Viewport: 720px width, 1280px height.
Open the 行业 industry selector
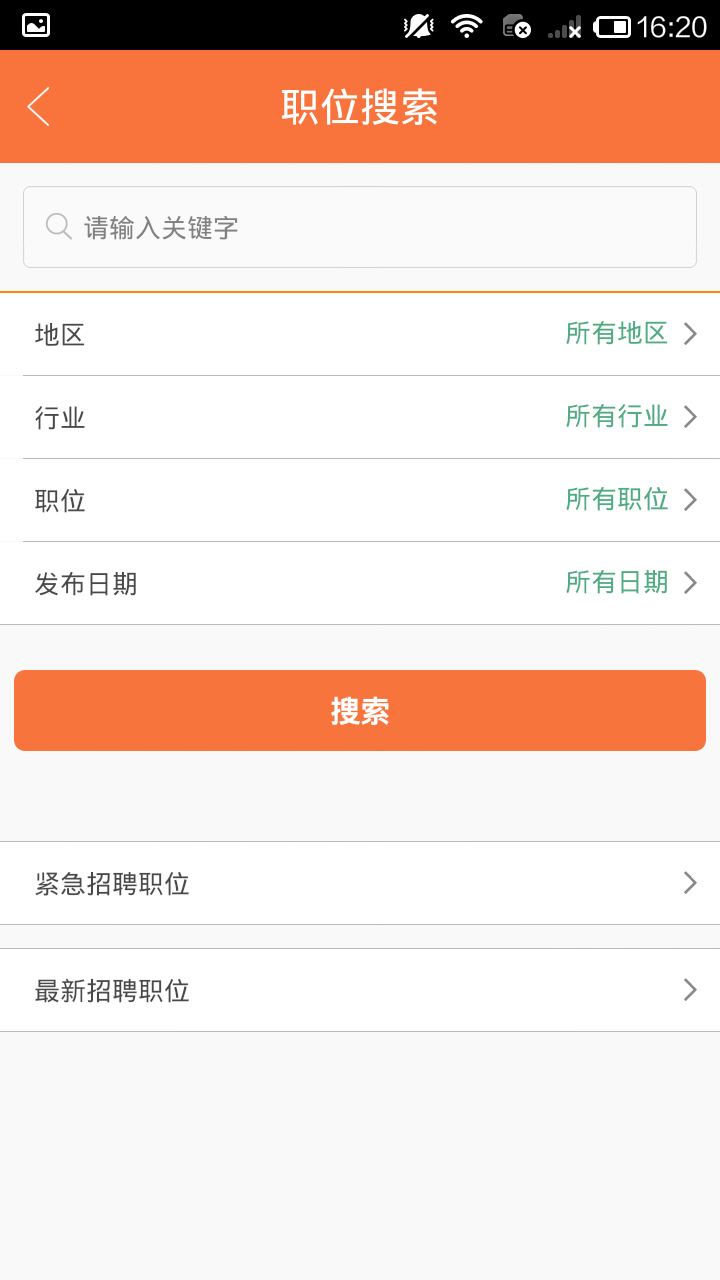pos(360,417)
